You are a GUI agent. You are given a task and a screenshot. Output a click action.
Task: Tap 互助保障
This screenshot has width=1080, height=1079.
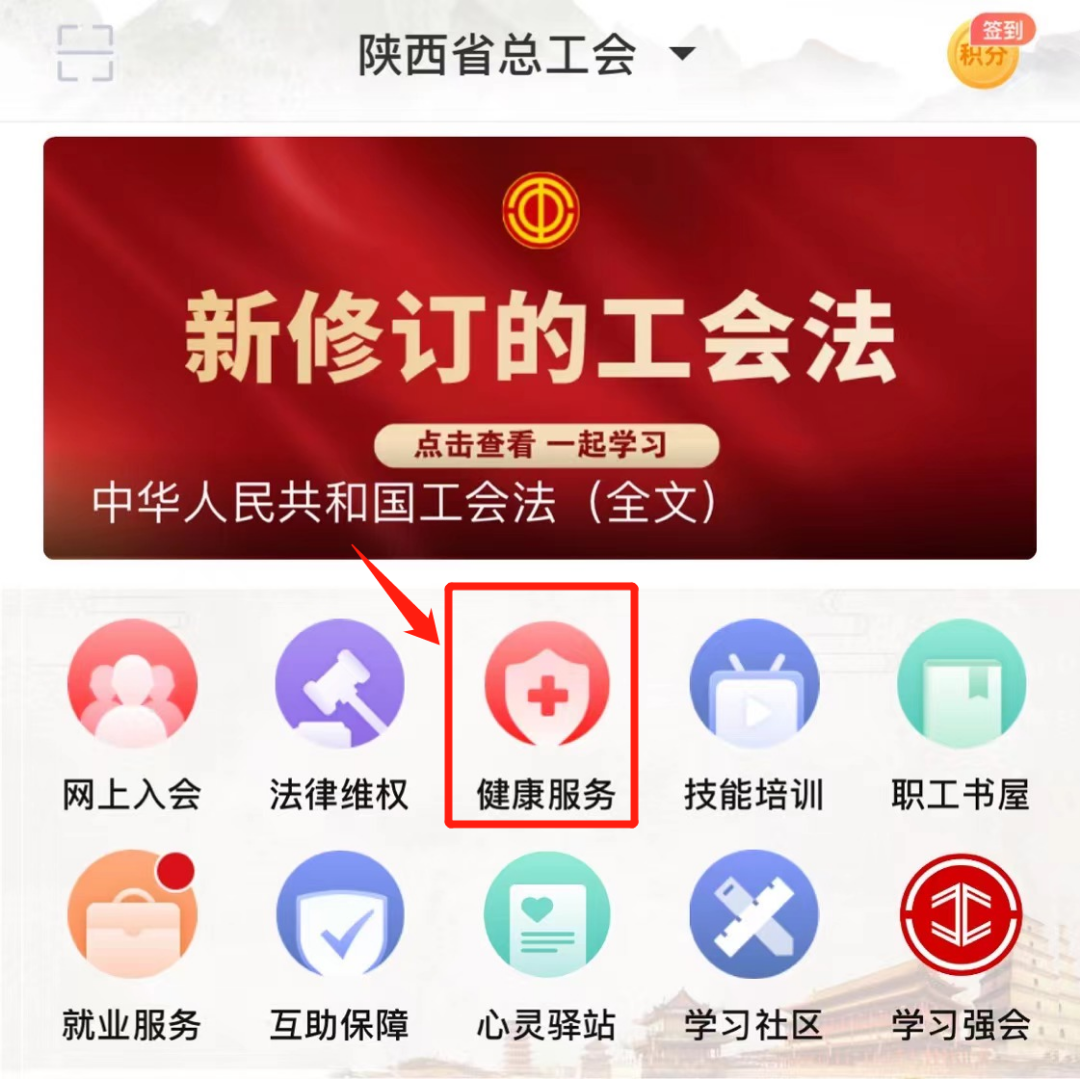[339, 915]
